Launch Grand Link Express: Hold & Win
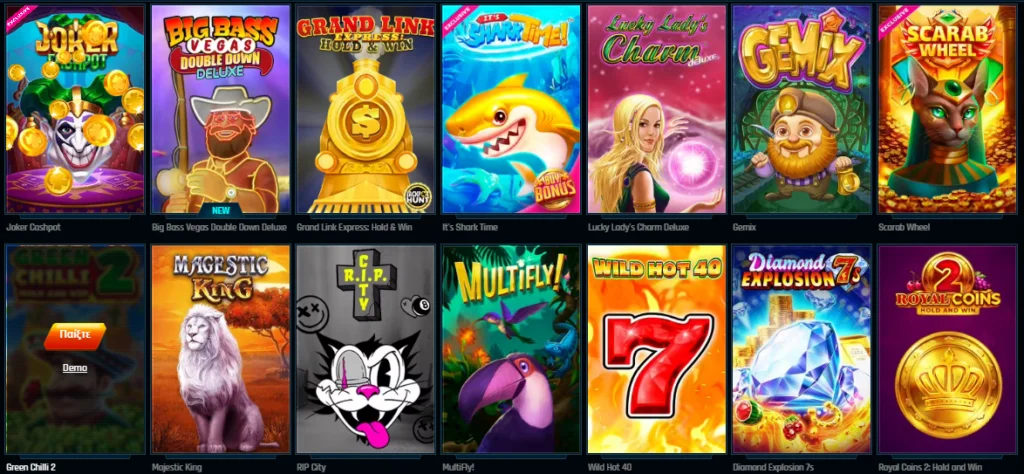This screenshot has width=1024, height=474. pyautogui.click(x=365, y=110)
